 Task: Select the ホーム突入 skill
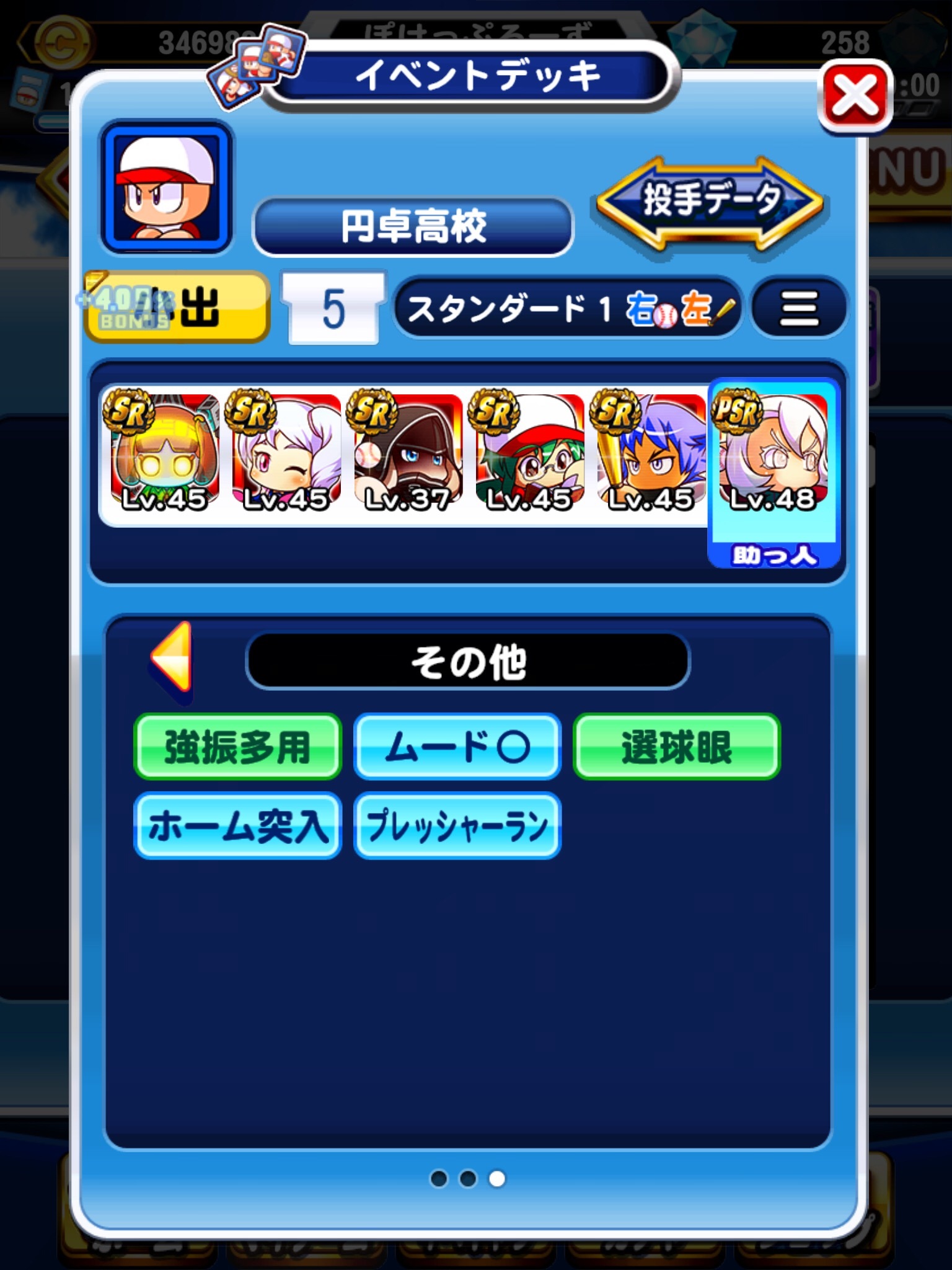click(x=237, y=826)
